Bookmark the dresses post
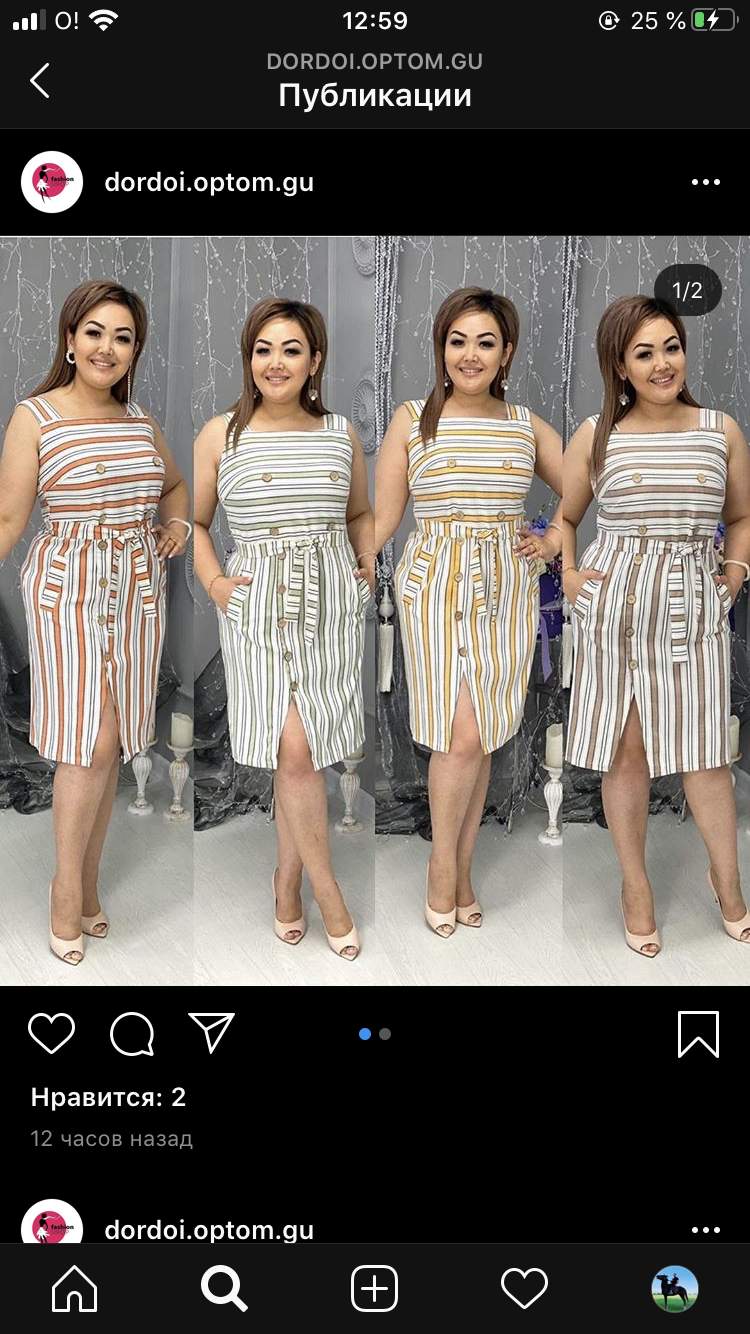Viewport: 750px width, 1334px height. tap(698, 1033)
